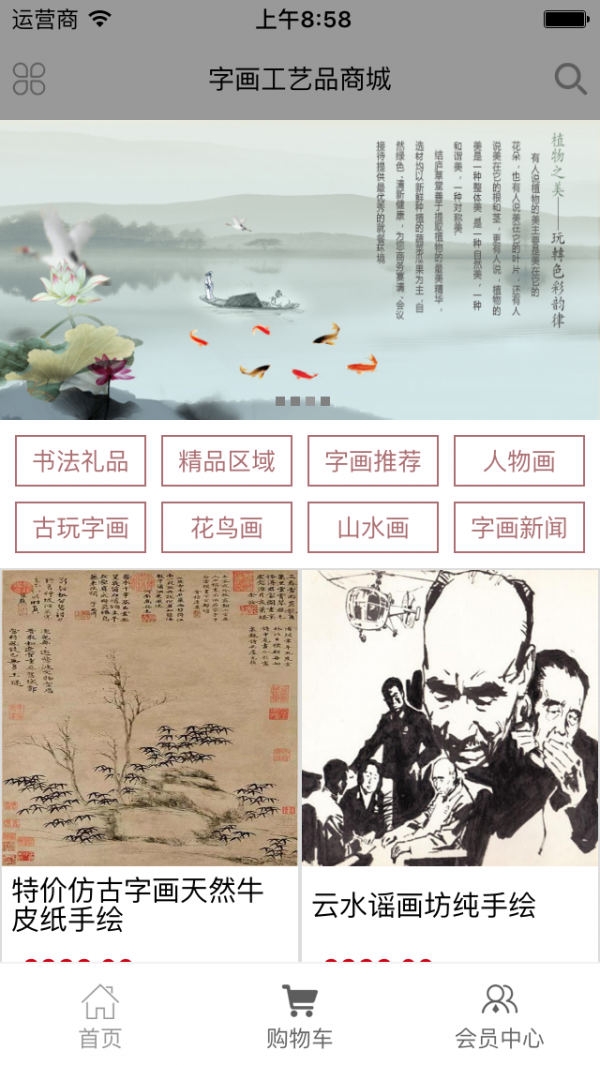600x1065 pixels.
Task: Open the 字画推荐 category
Action: pos(373,461)
